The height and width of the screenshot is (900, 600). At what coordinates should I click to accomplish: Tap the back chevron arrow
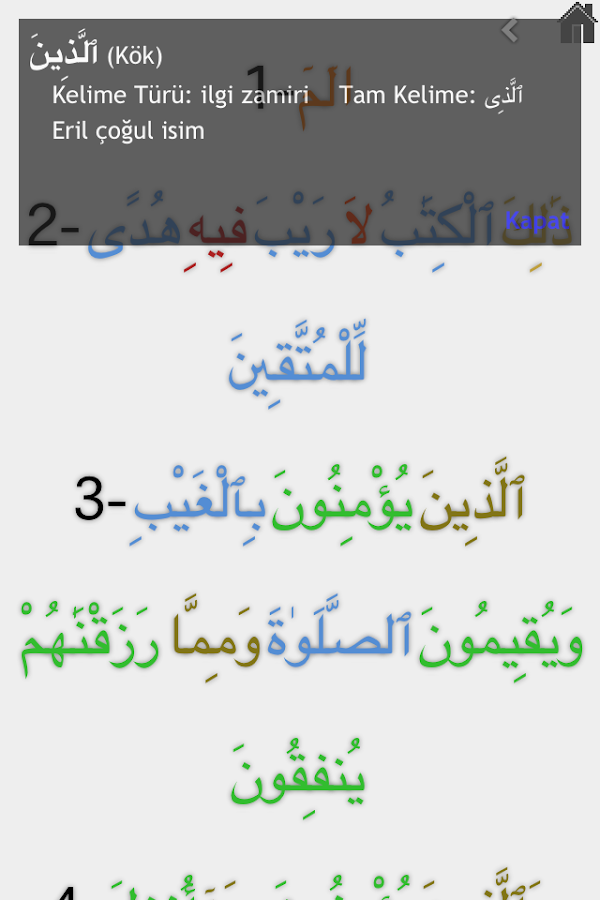pos(510,30)
